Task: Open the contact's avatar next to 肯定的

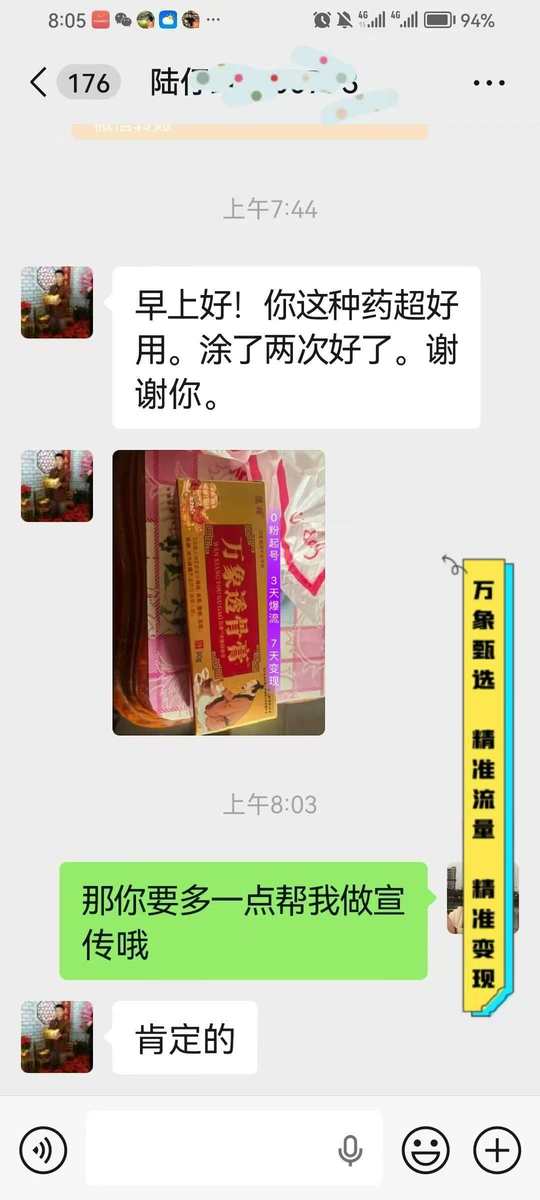Action: point(57,1037)
